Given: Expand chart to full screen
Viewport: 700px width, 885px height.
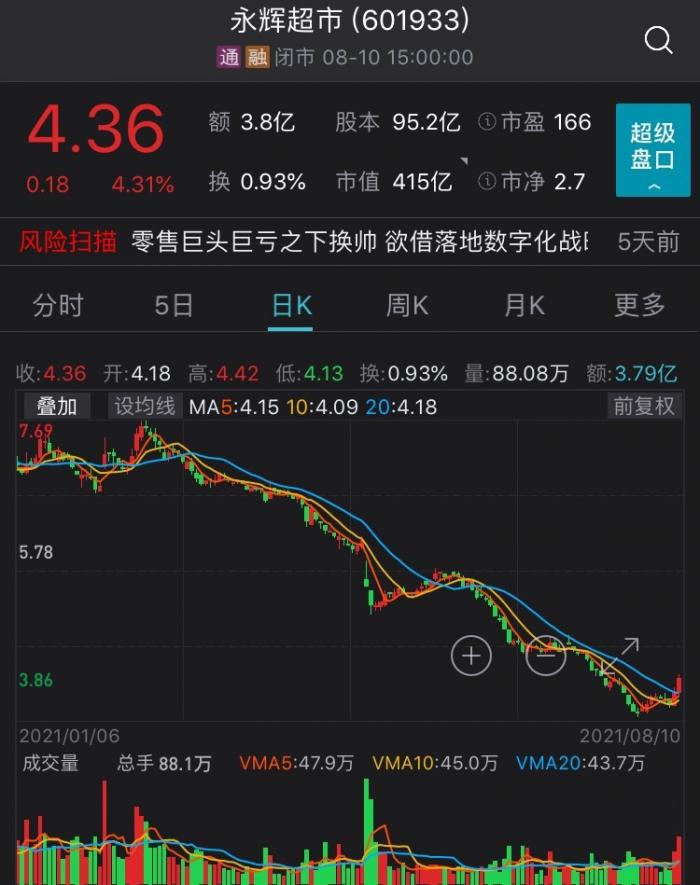Looking at the screenshot, I should (619, 655).
